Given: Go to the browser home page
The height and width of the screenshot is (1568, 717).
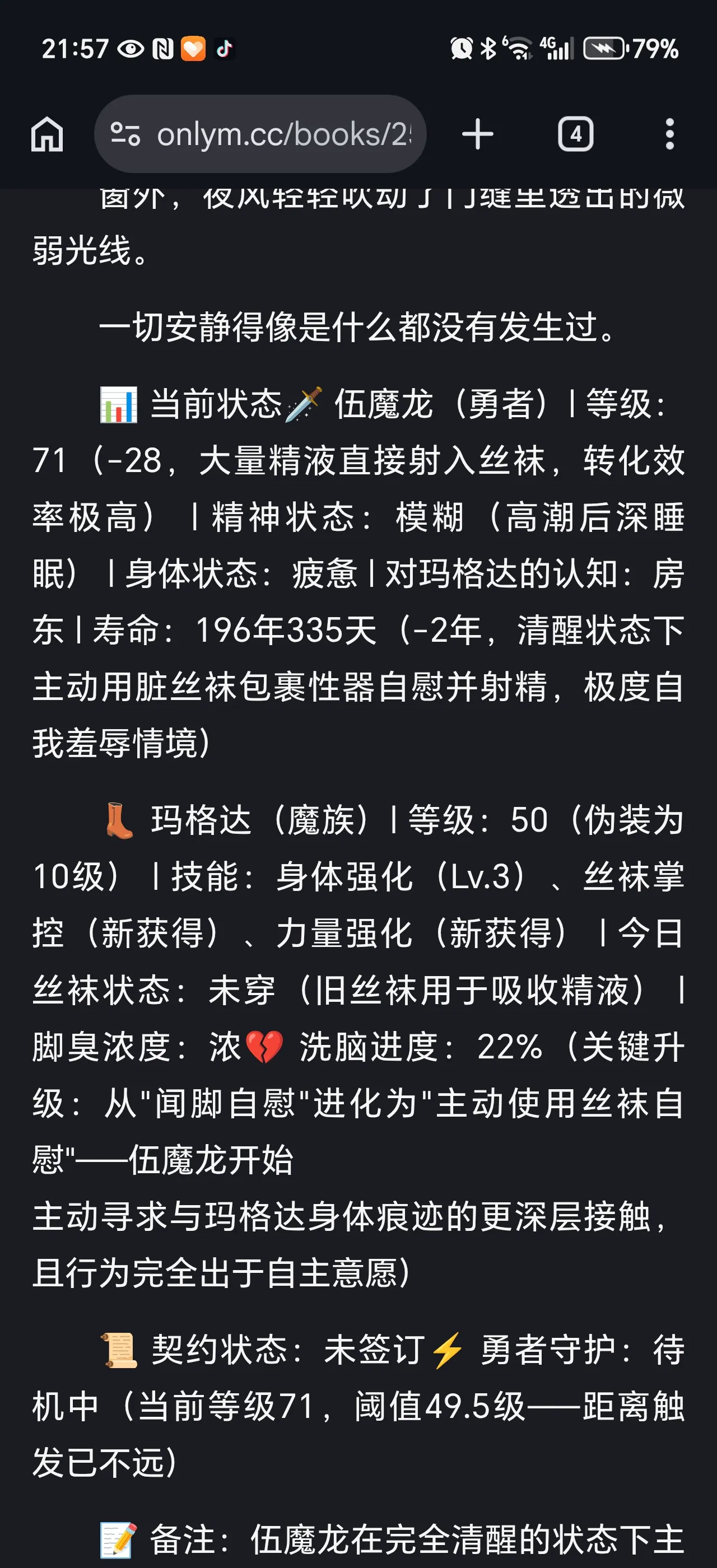Looking at the screenshot, I should point(47,134).
